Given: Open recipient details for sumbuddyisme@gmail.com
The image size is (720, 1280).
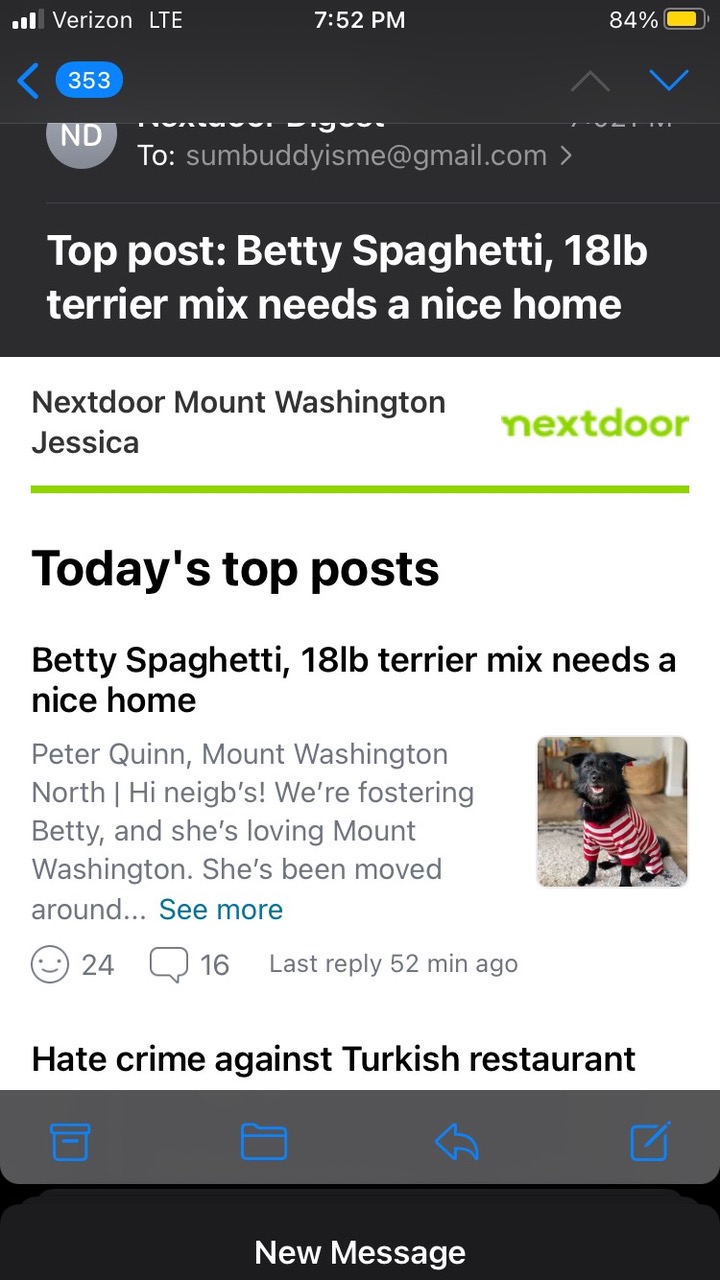Looking at the screenshot, I should click(366, 156).
